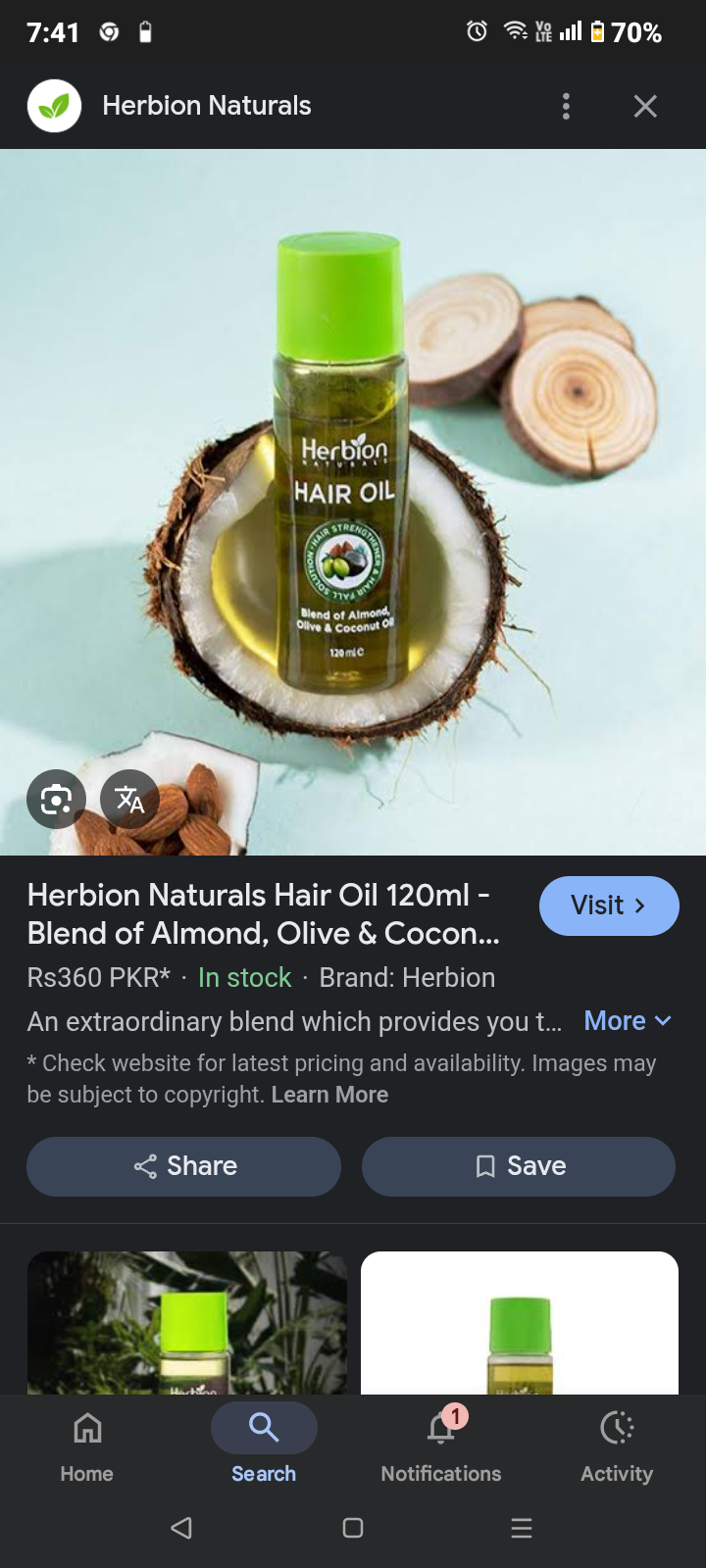Search this image with Google Lens
The width and height of the screenshot is (706, 1568).
(x=56, y=800)
